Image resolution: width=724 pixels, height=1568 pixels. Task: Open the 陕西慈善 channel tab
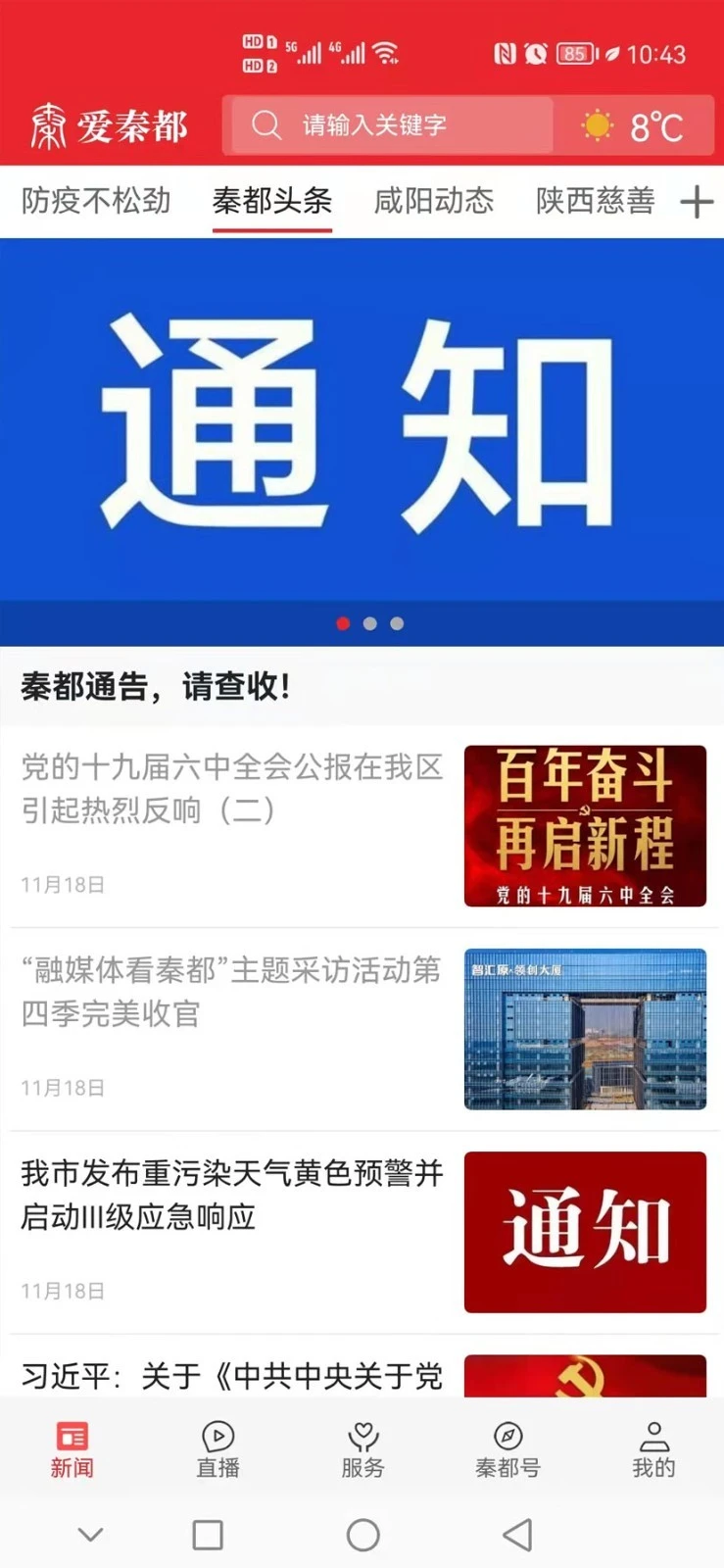[595, 201]
